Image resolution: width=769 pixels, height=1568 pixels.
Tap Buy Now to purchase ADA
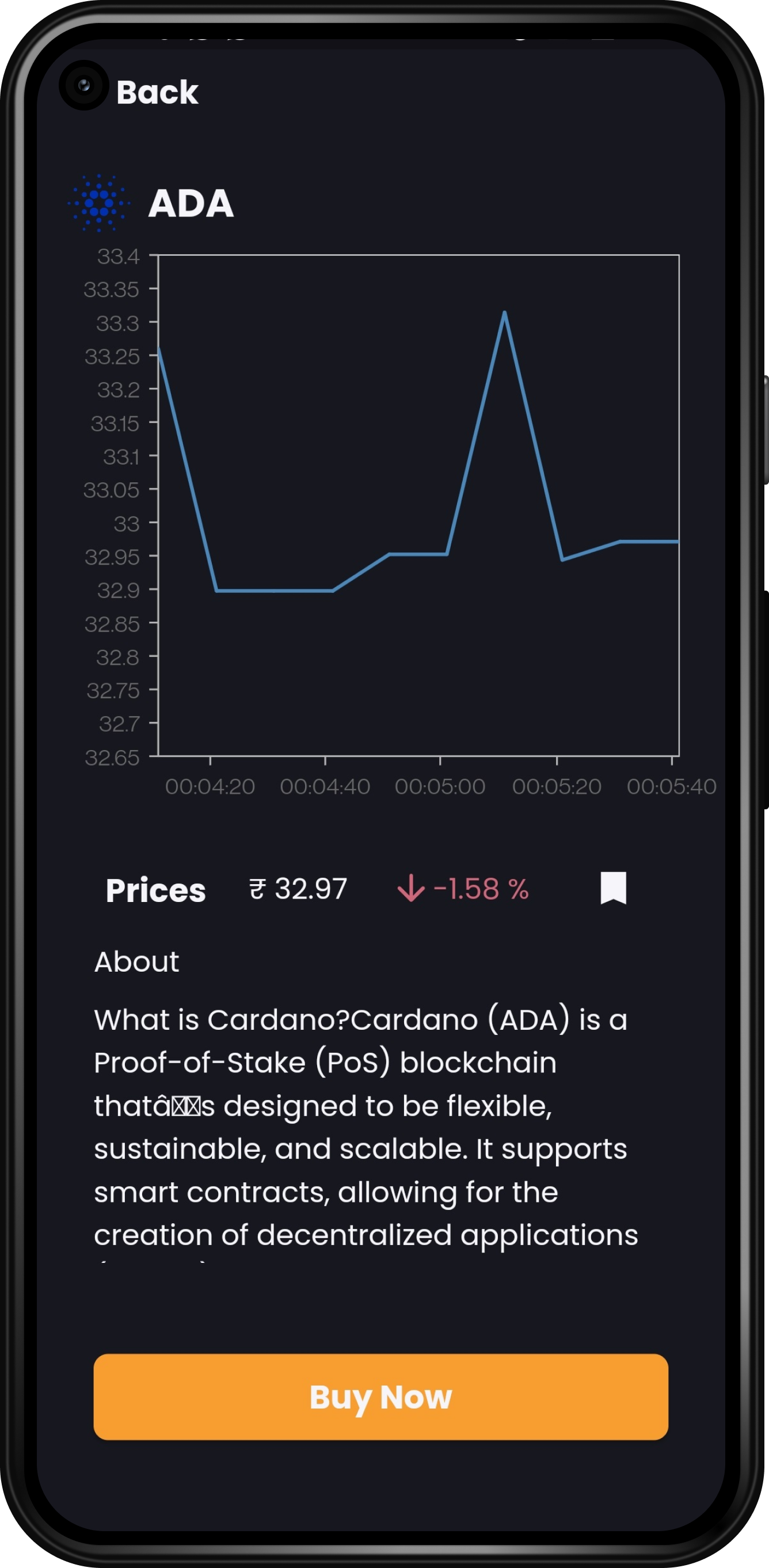click(380, 1396)
